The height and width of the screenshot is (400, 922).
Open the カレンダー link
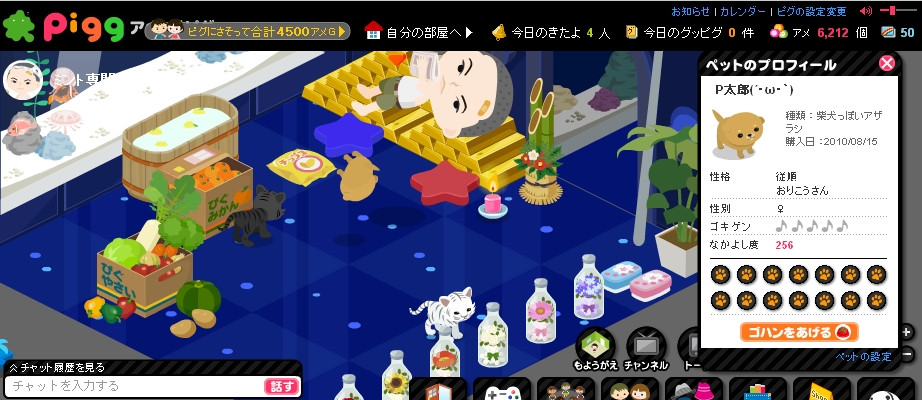coord(743,11)
